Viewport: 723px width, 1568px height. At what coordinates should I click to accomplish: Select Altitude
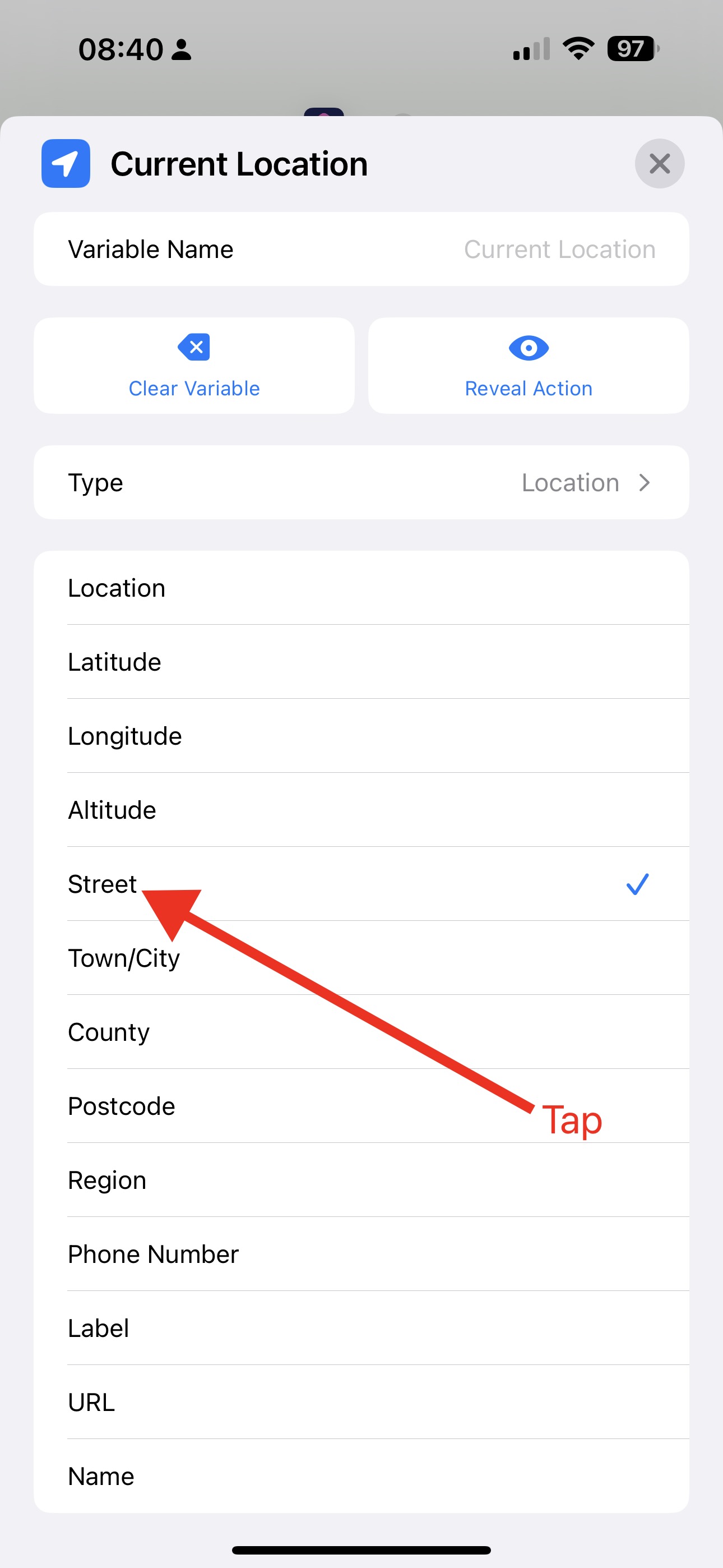click(361, 810)
